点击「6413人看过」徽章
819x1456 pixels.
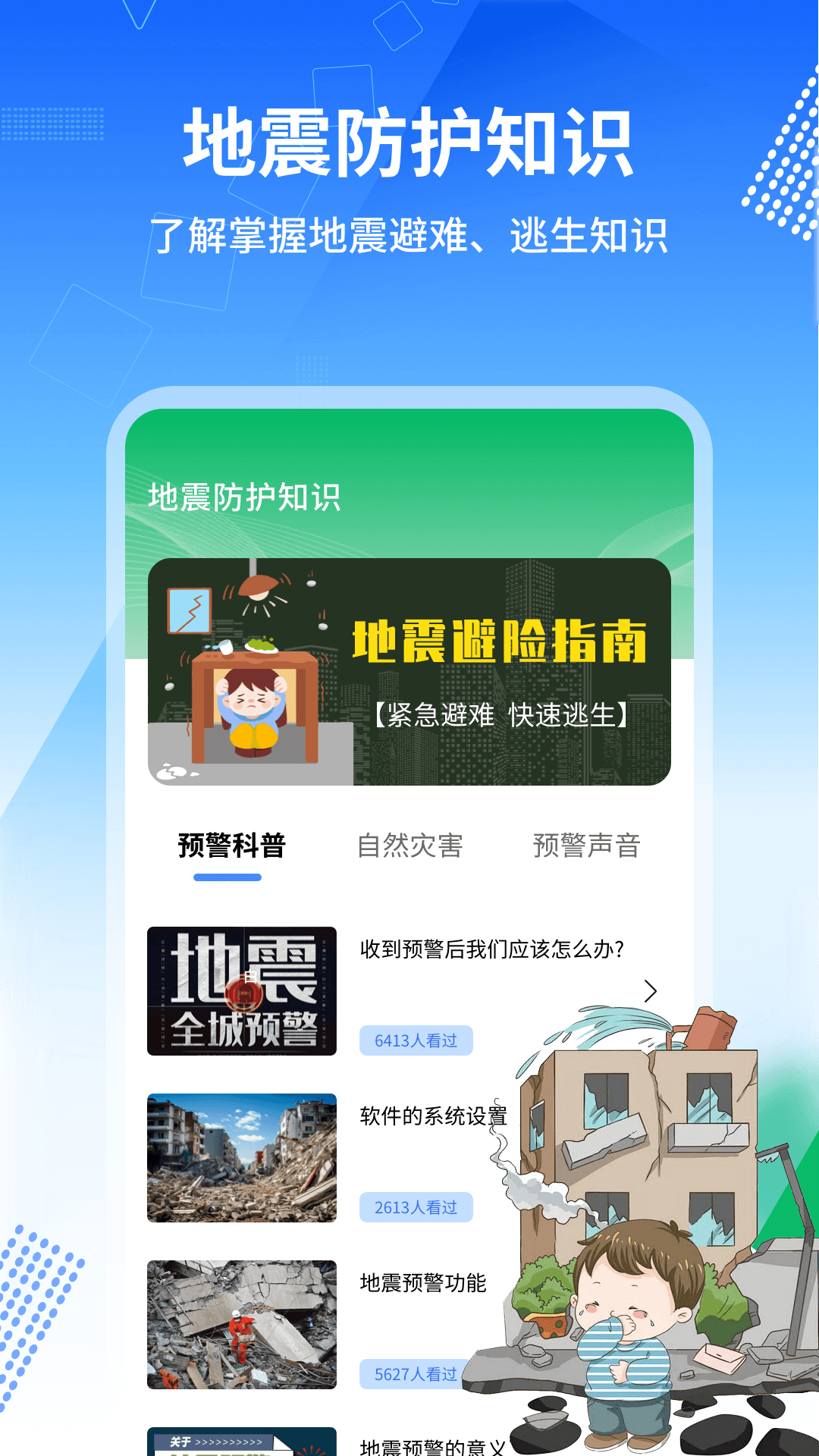point(417,1040)
